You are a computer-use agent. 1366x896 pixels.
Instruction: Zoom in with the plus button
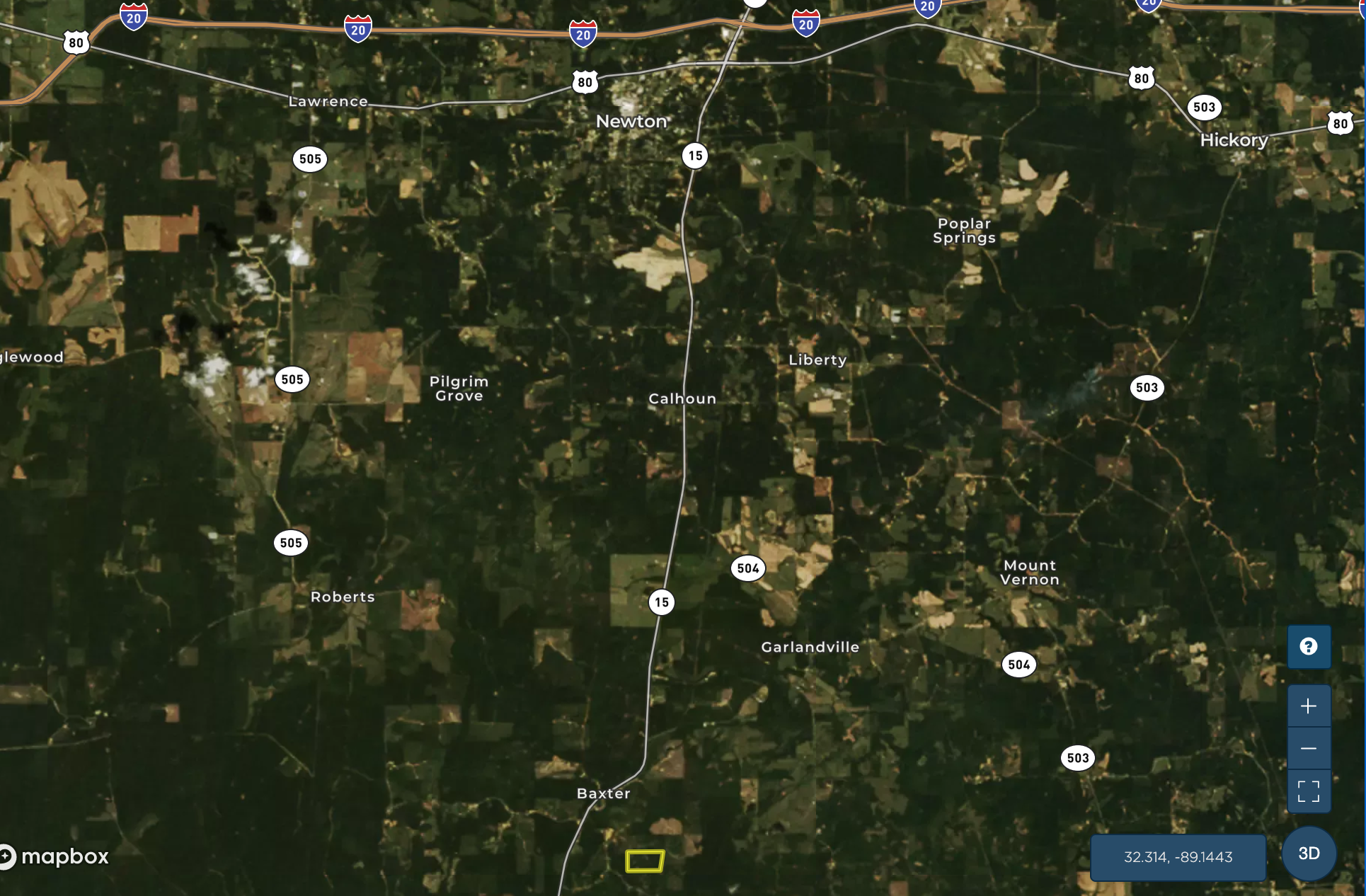click(1309, 706)
